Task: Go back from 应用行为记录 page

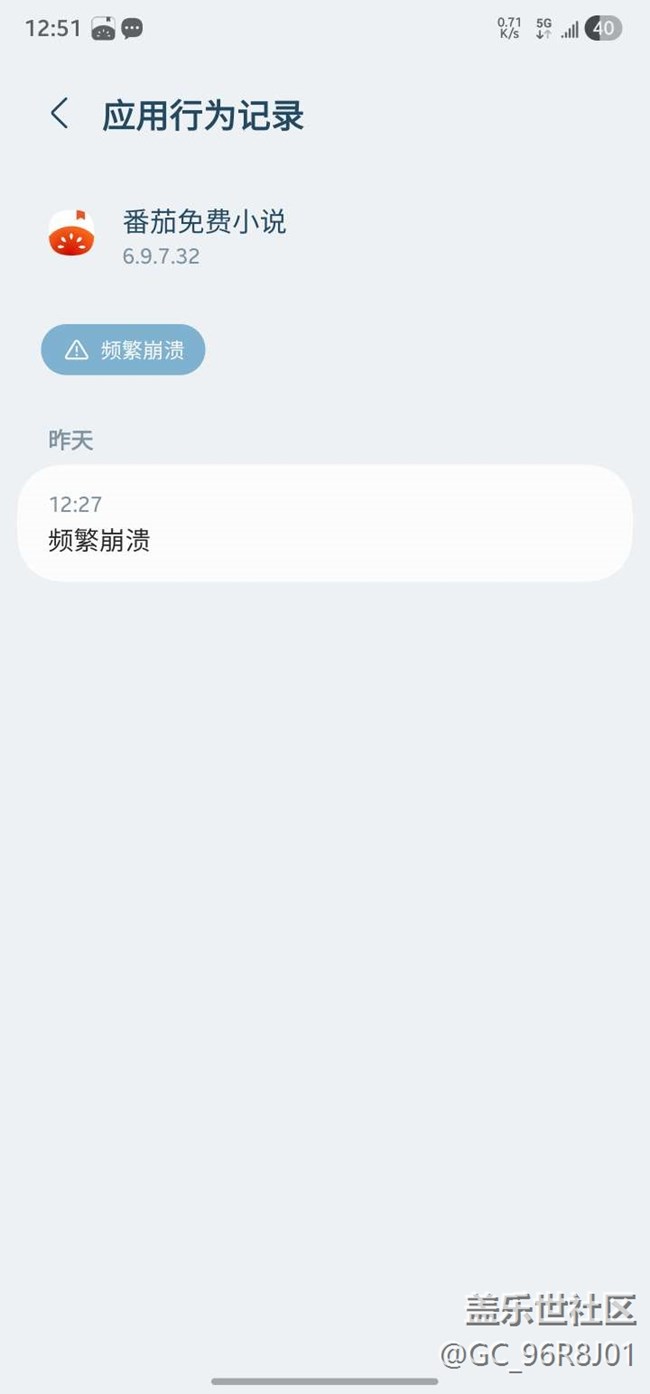Action: pyautogui.click(x=60, y=114)
